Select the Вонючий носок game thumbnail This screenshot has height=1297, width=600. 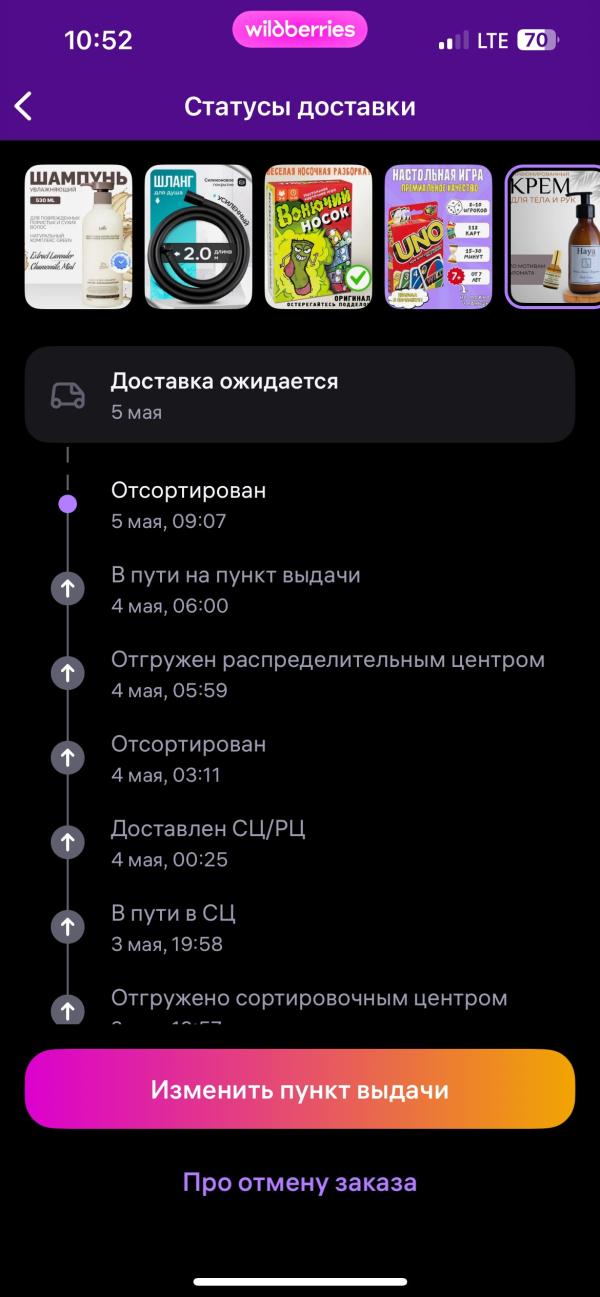pyautogui.click(x=318, y=237)
